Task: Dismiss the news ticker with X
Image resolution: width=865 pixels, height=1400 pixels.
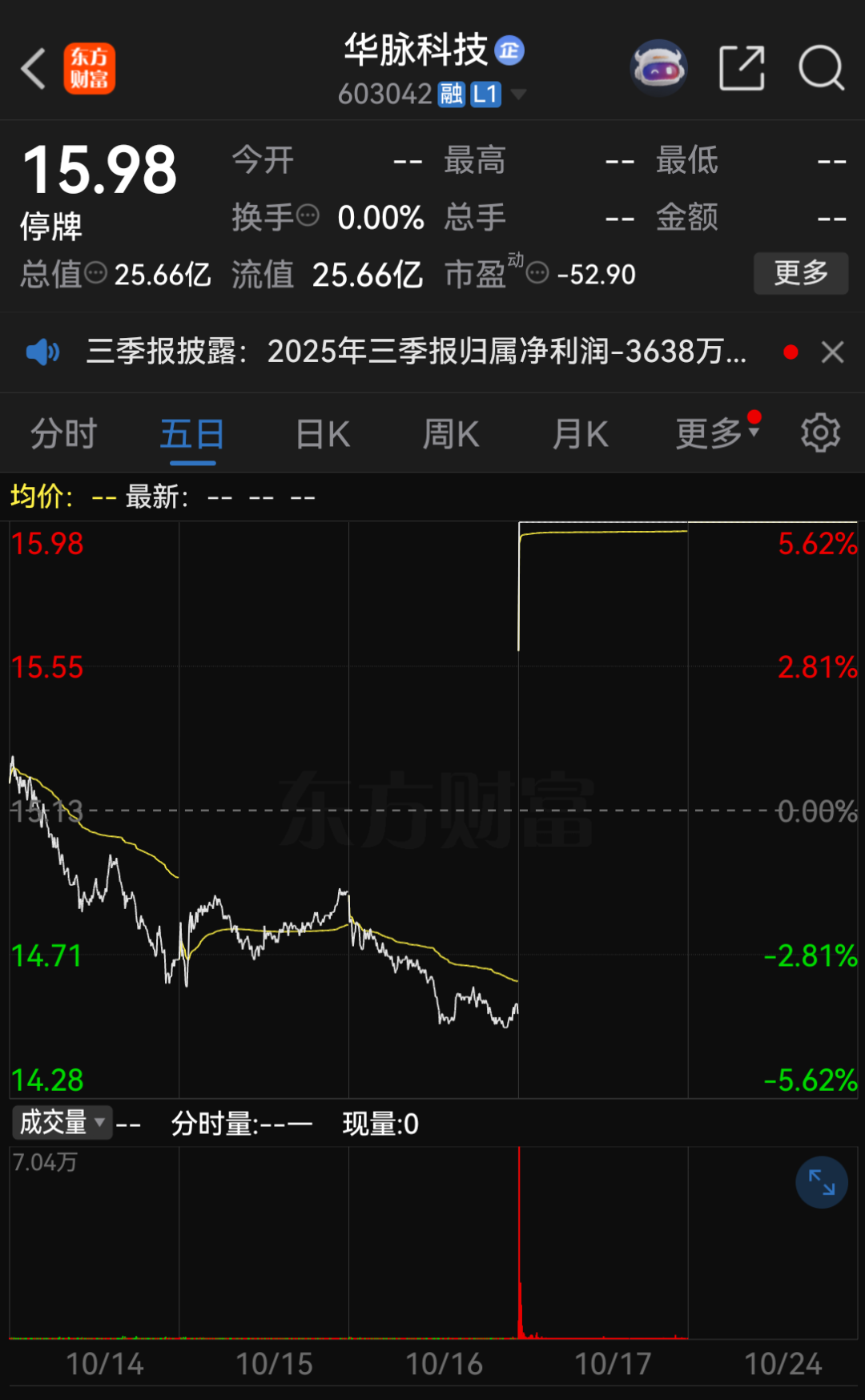Action: [x=832, y=352]
